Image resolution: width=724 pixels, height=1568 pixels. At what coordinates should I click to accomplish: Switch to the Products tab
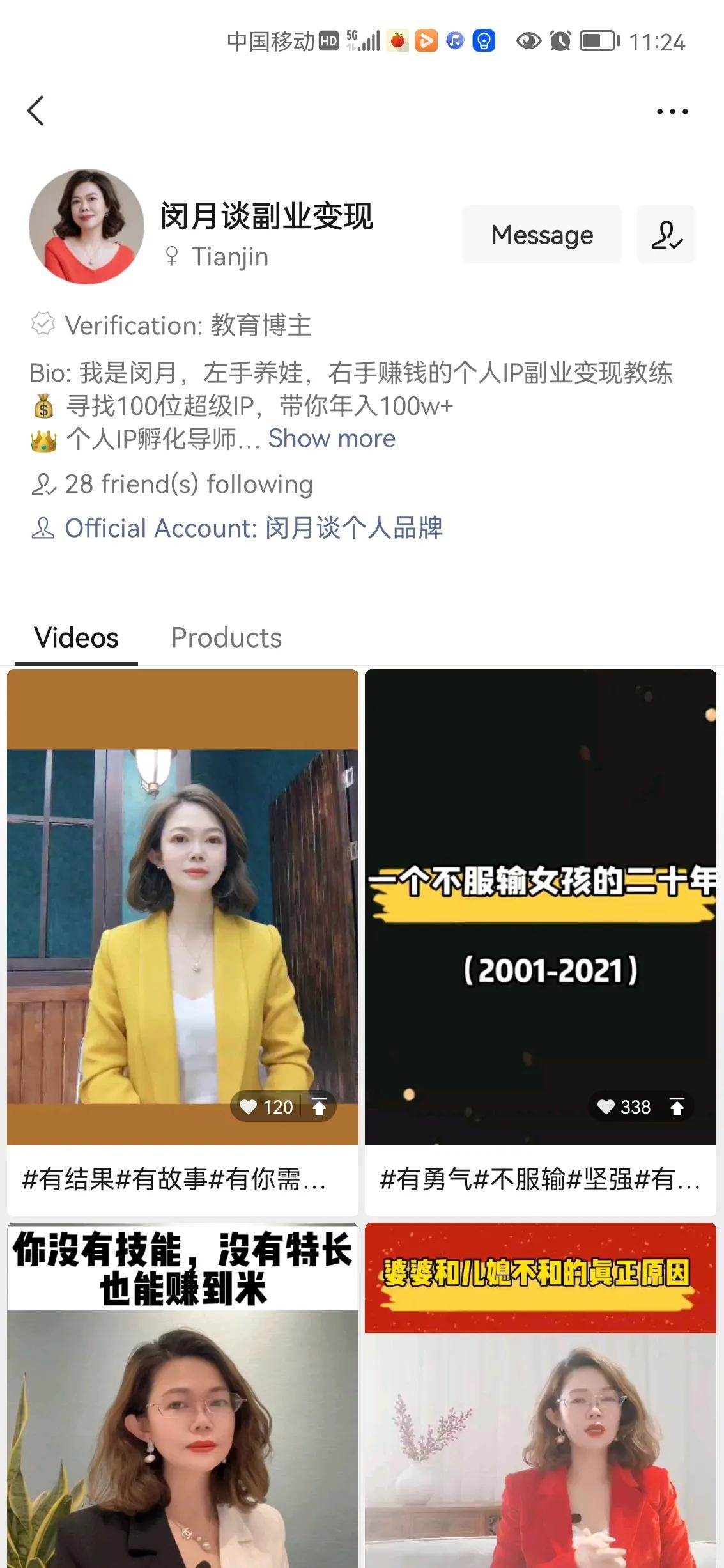(226, 637)
